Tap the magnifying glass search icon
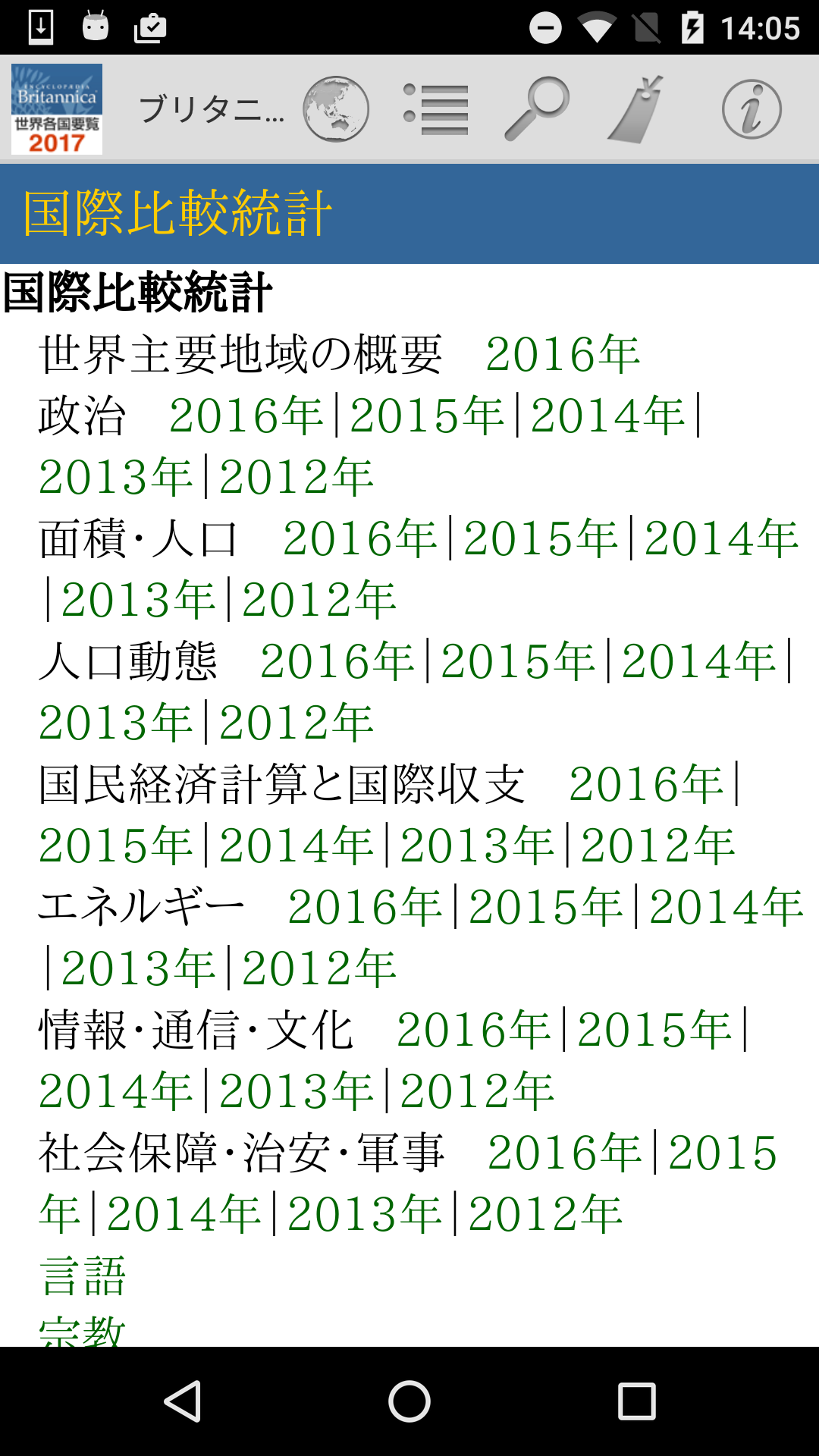 point(537,109)
